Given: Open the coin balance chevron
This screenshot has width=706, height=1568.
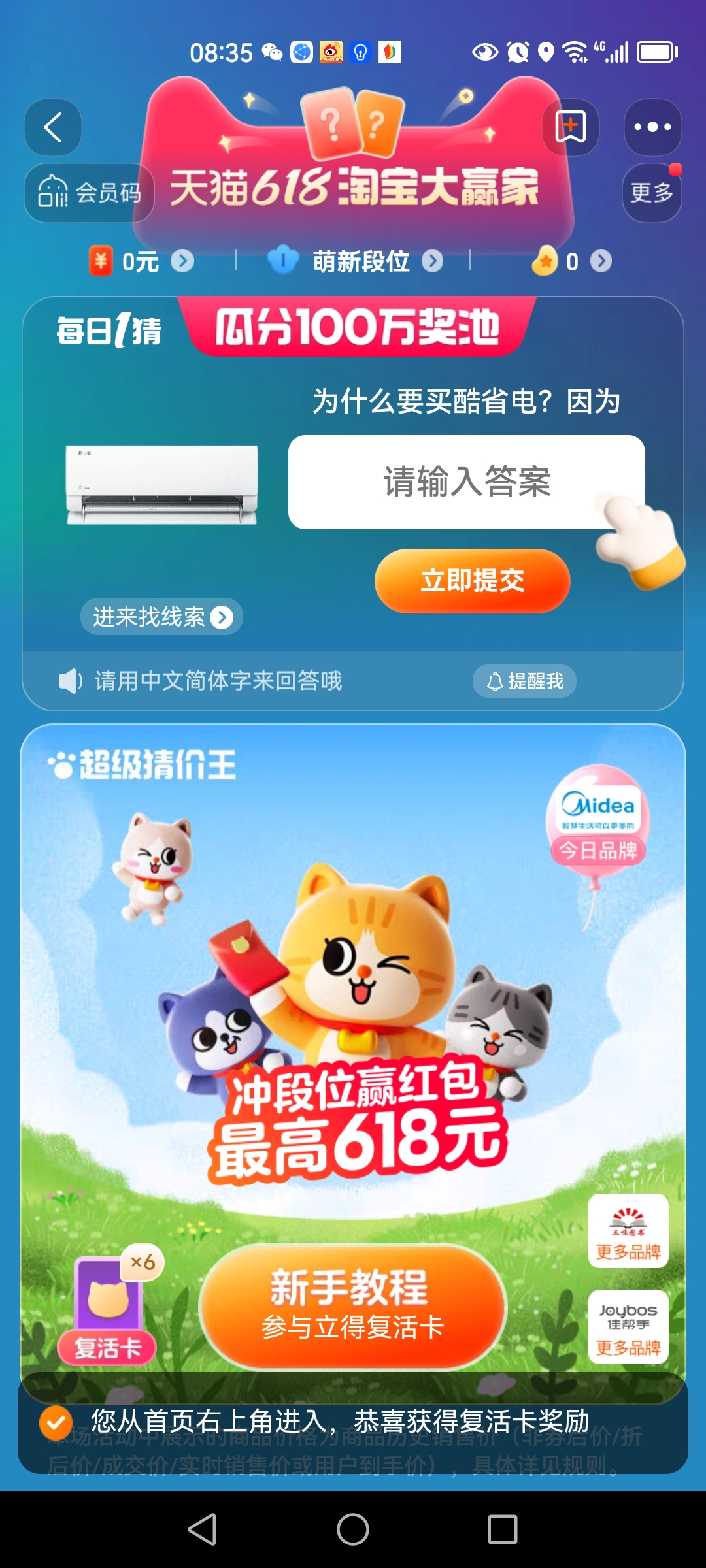Looking at the screenshot, I should click(x=601, y=261).
